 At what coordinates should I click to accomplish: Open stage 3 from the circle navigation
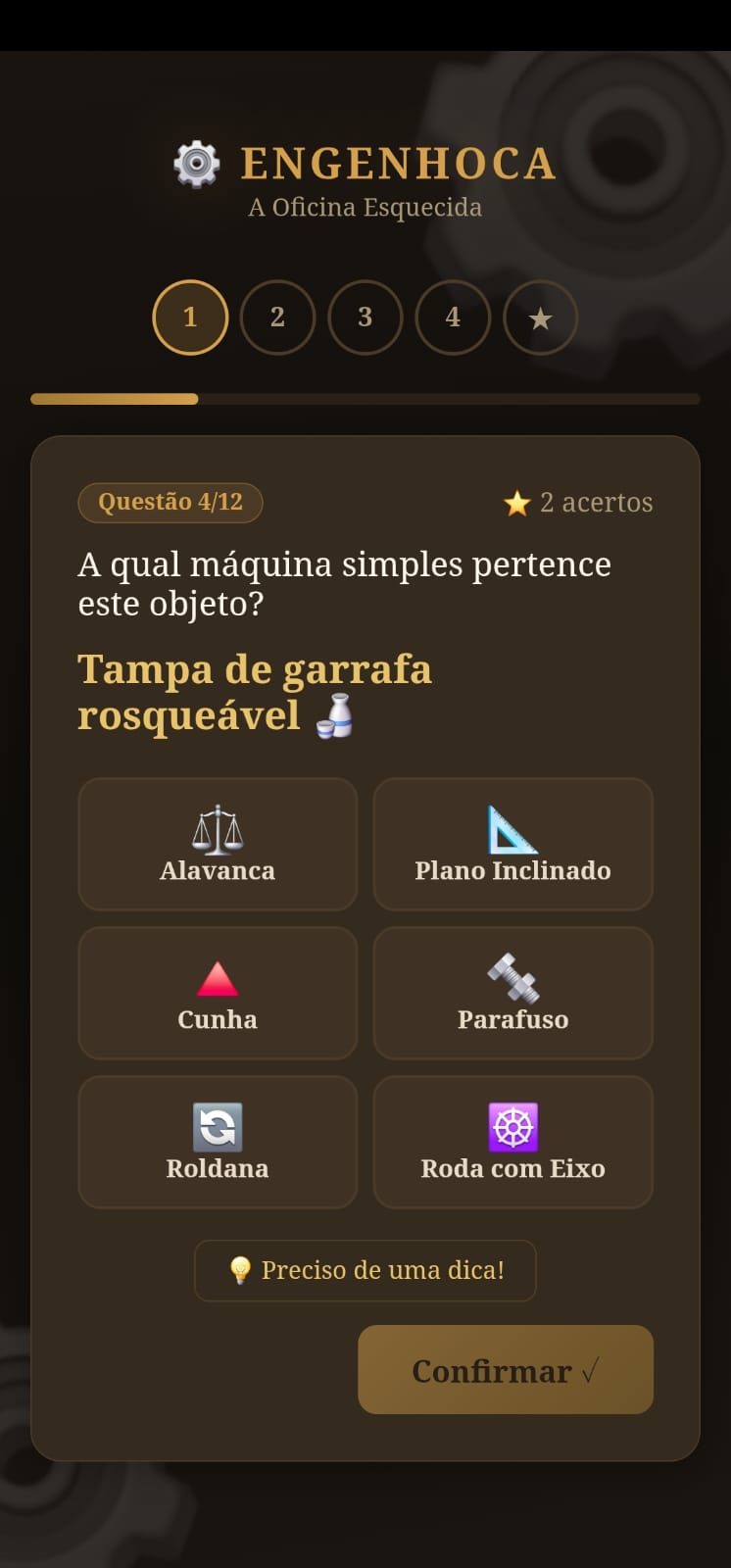pyautogui.click(x=365, y=317)
